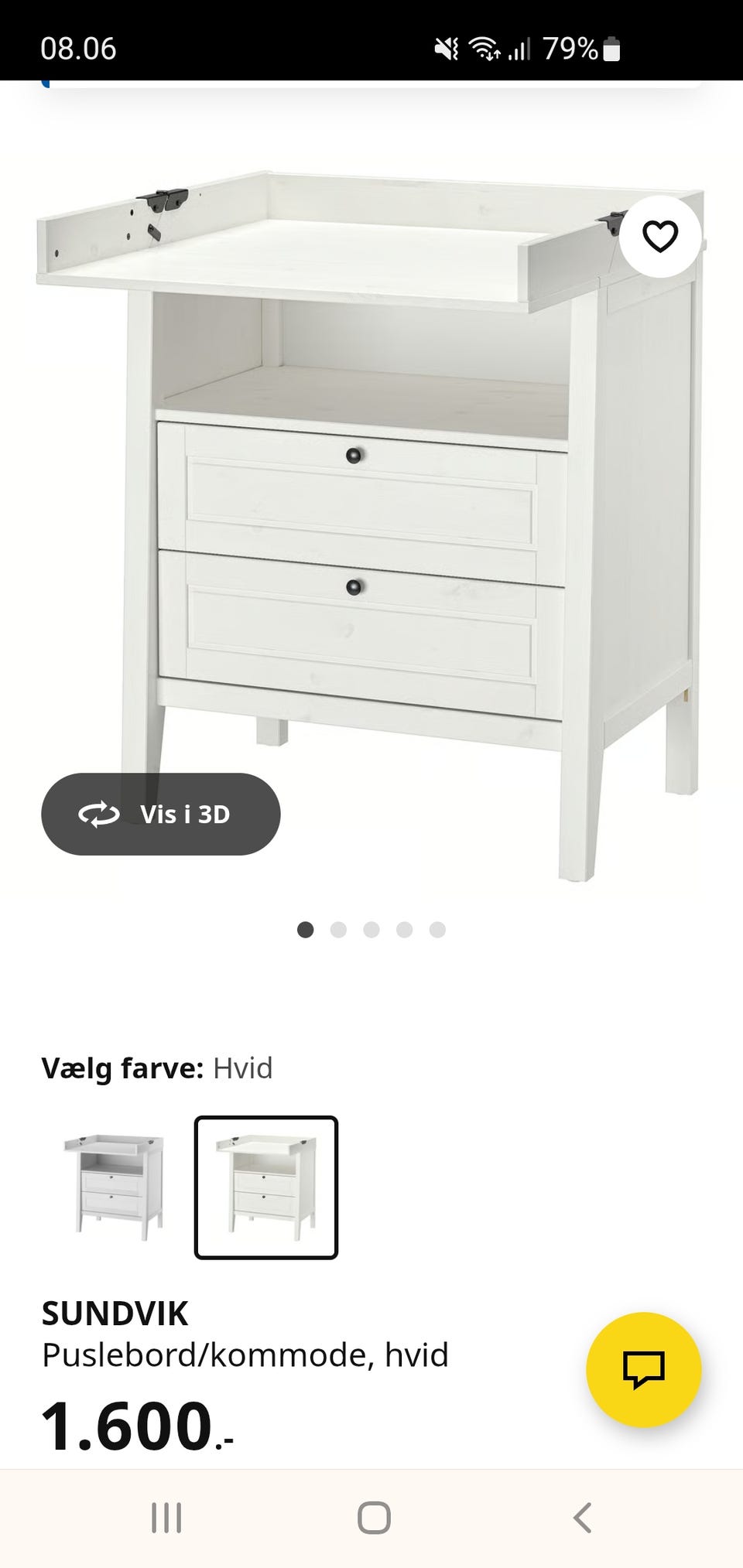Tap the Android home button
The height and width of the screenshot is (1568, 743).
point(371,1515)
